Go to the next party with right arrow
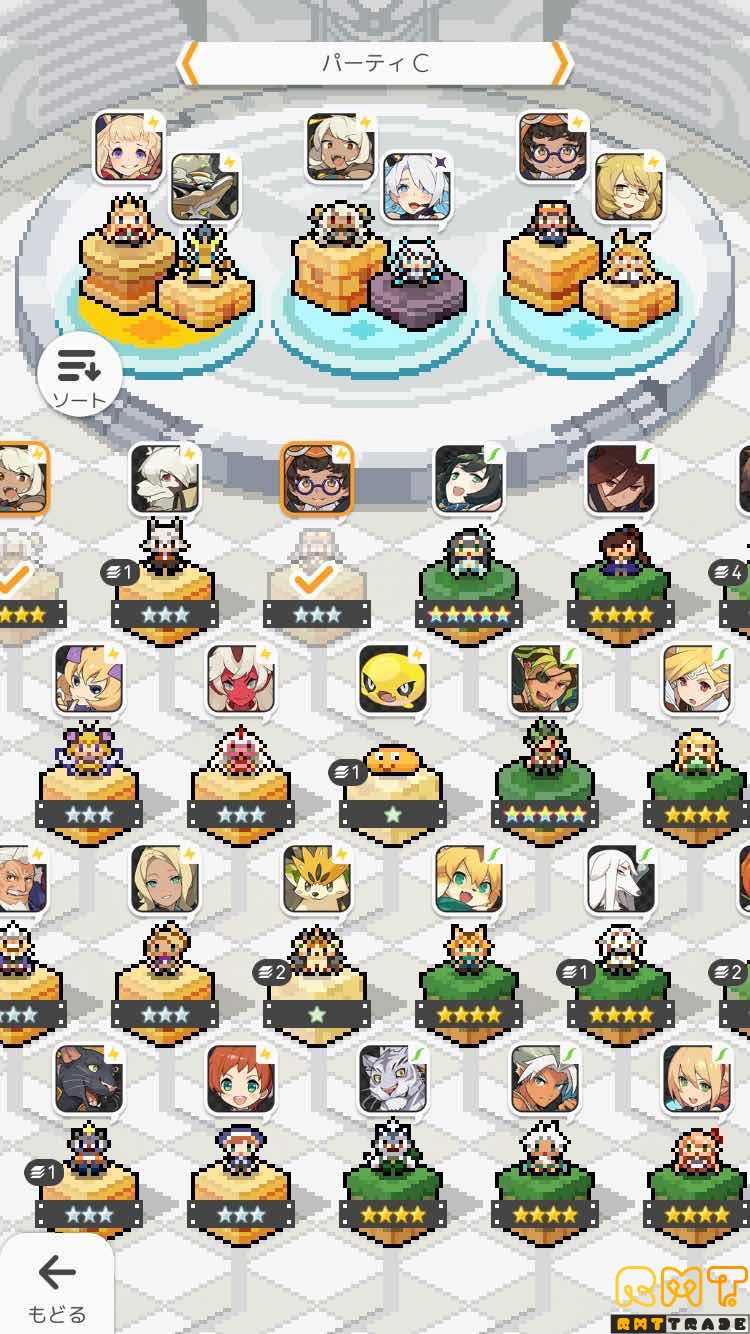Image resolution: width=750 pixels, height=1334 pixels. (561, 63)
